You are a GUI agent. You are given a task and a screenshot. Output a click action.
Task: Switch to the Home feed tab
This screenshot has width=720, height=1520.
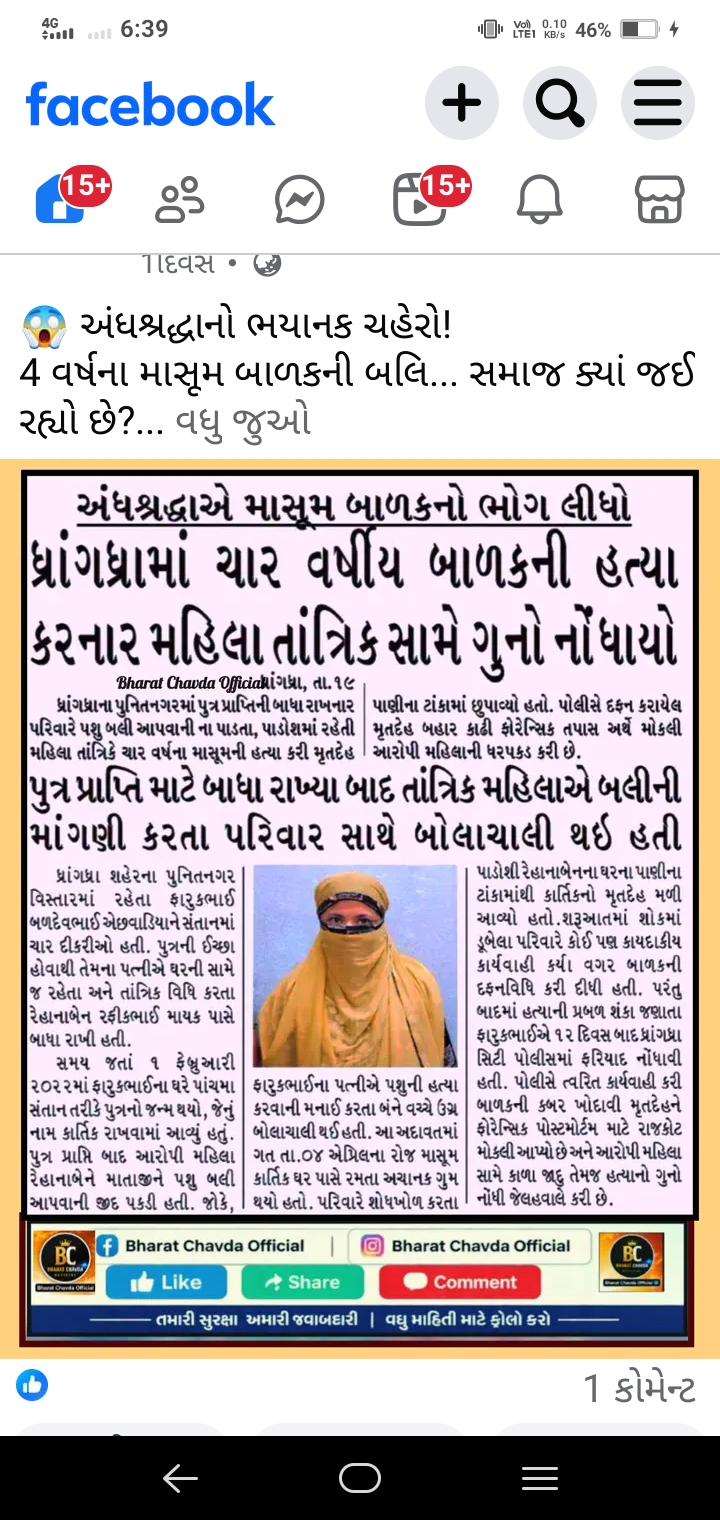[62, 199]
